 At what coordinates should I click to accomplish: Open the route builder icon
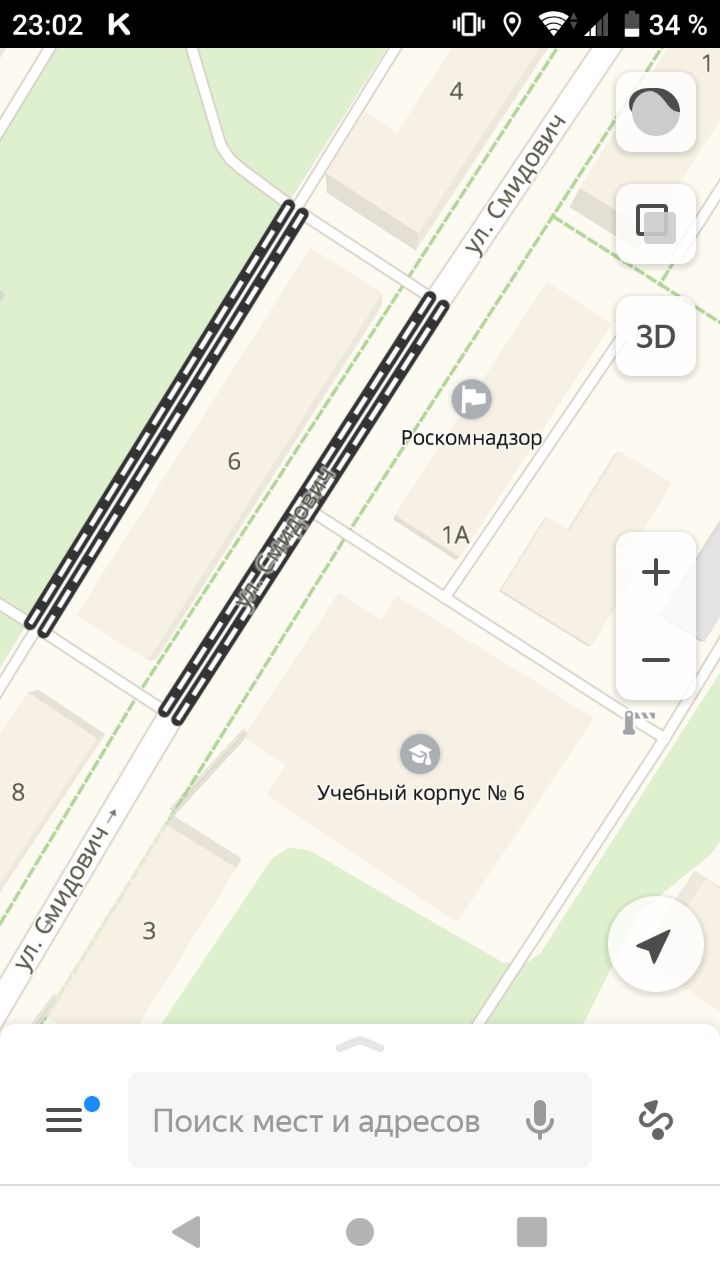tap(656, 1120)
